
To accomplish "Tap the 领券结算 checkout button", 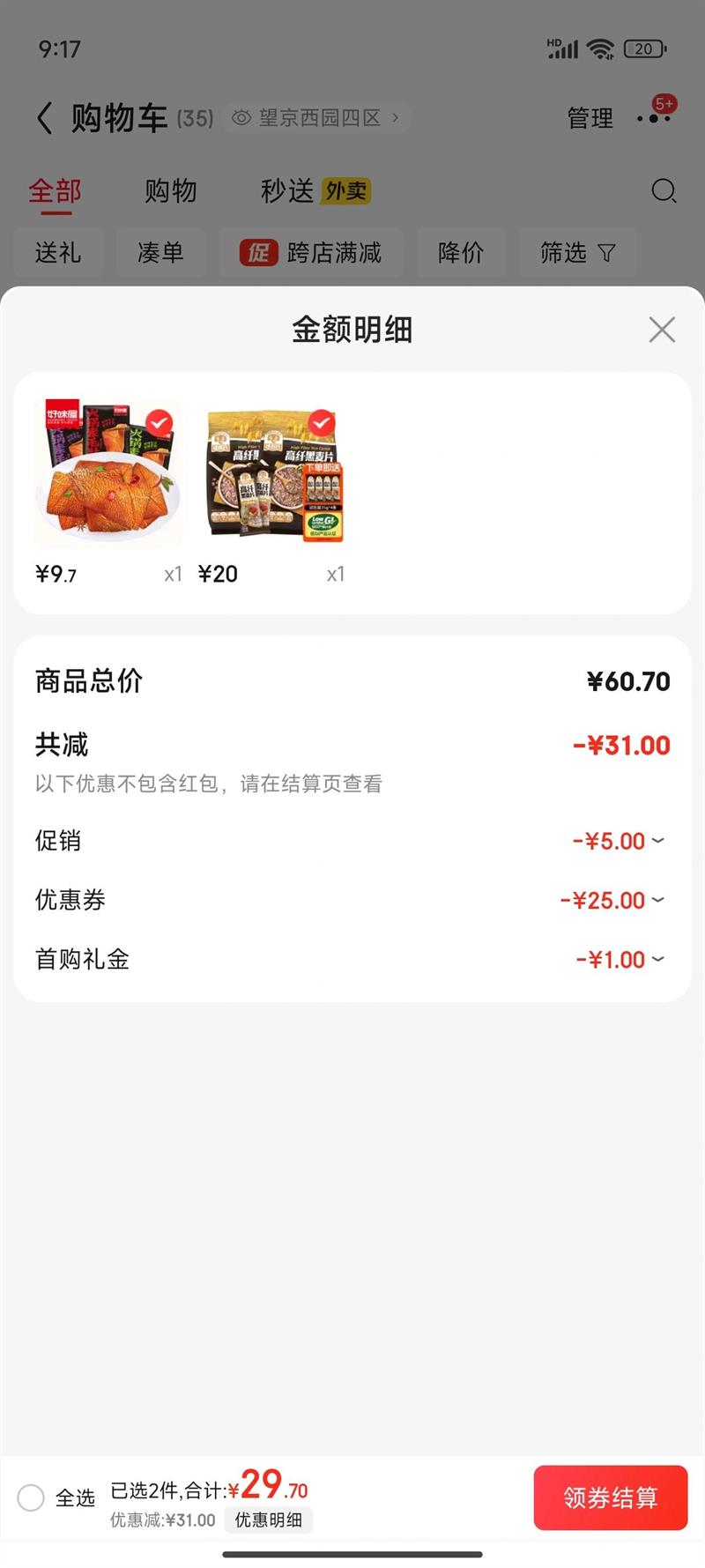I will [610, 1497].
